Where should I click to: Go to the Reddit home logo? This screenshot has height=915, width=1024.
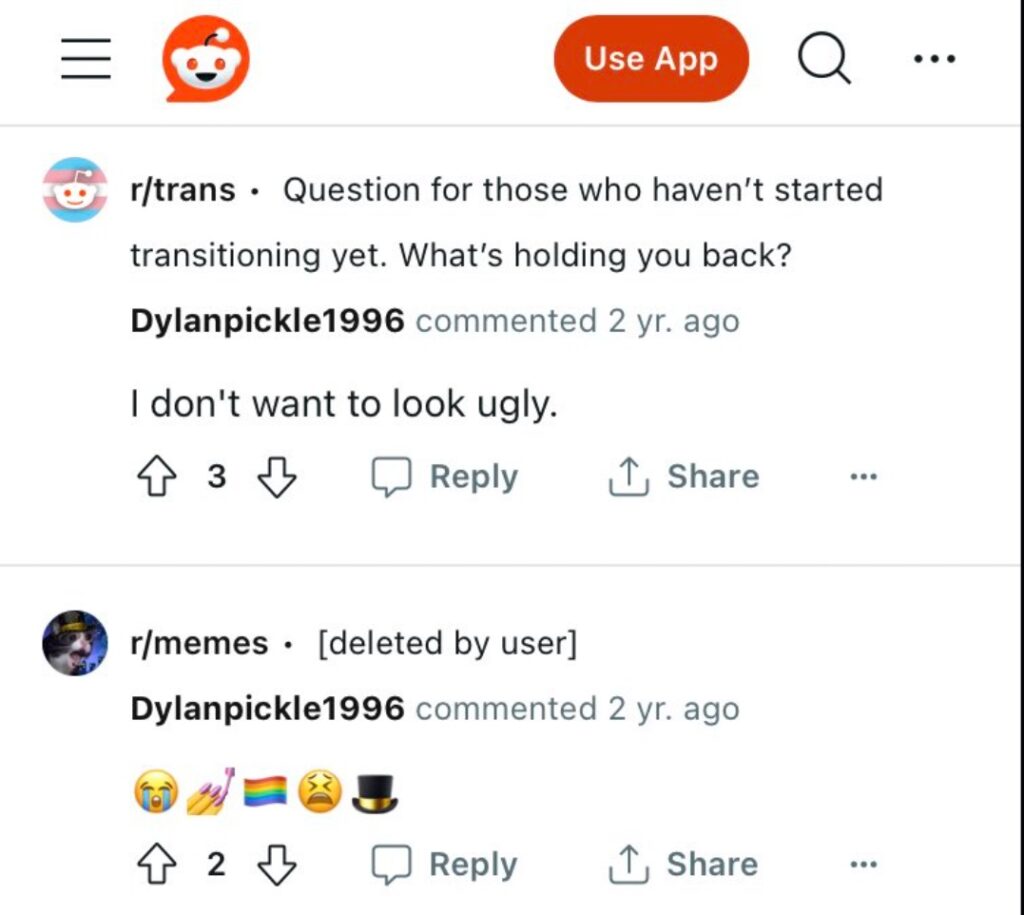205,60
